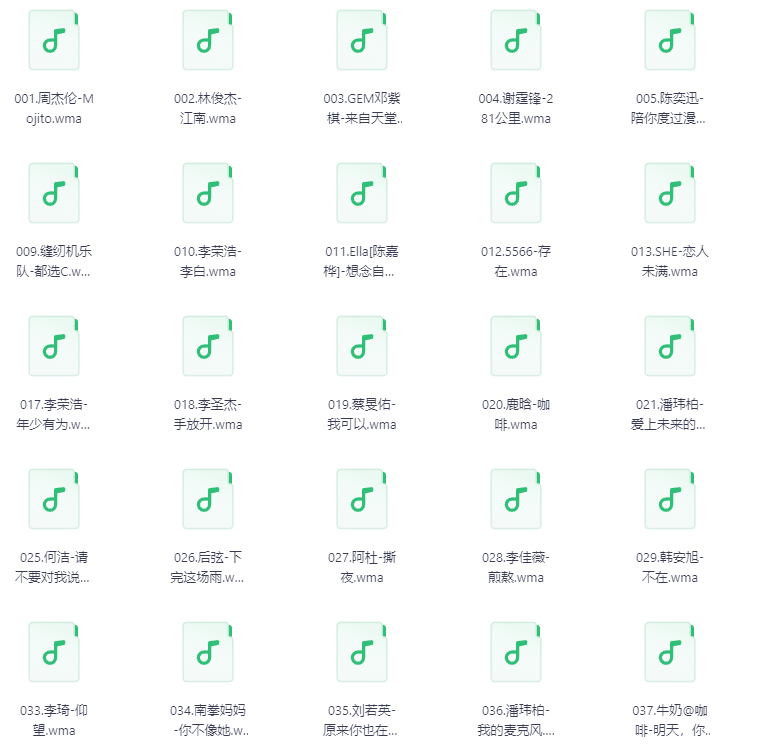The image size is (776, 752).
Task: Open the 021.潘玮柏 audio file
Action: click(670, 345)
